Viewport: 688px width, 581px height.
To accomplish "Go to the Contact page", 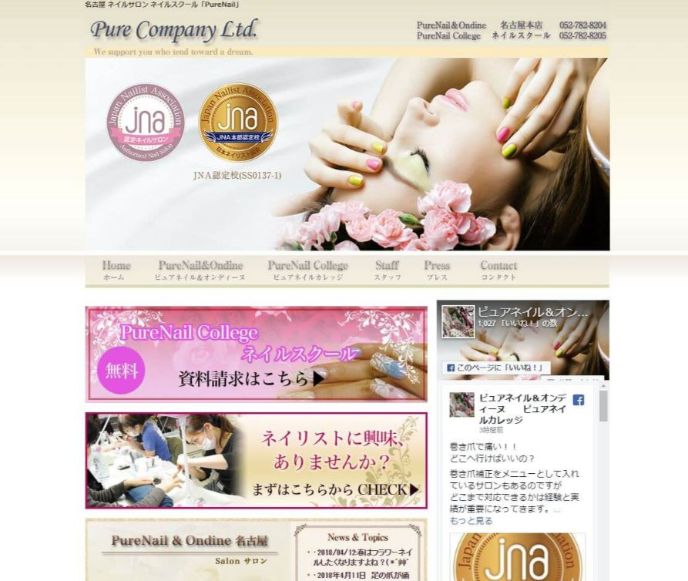I will click(498, 270).
